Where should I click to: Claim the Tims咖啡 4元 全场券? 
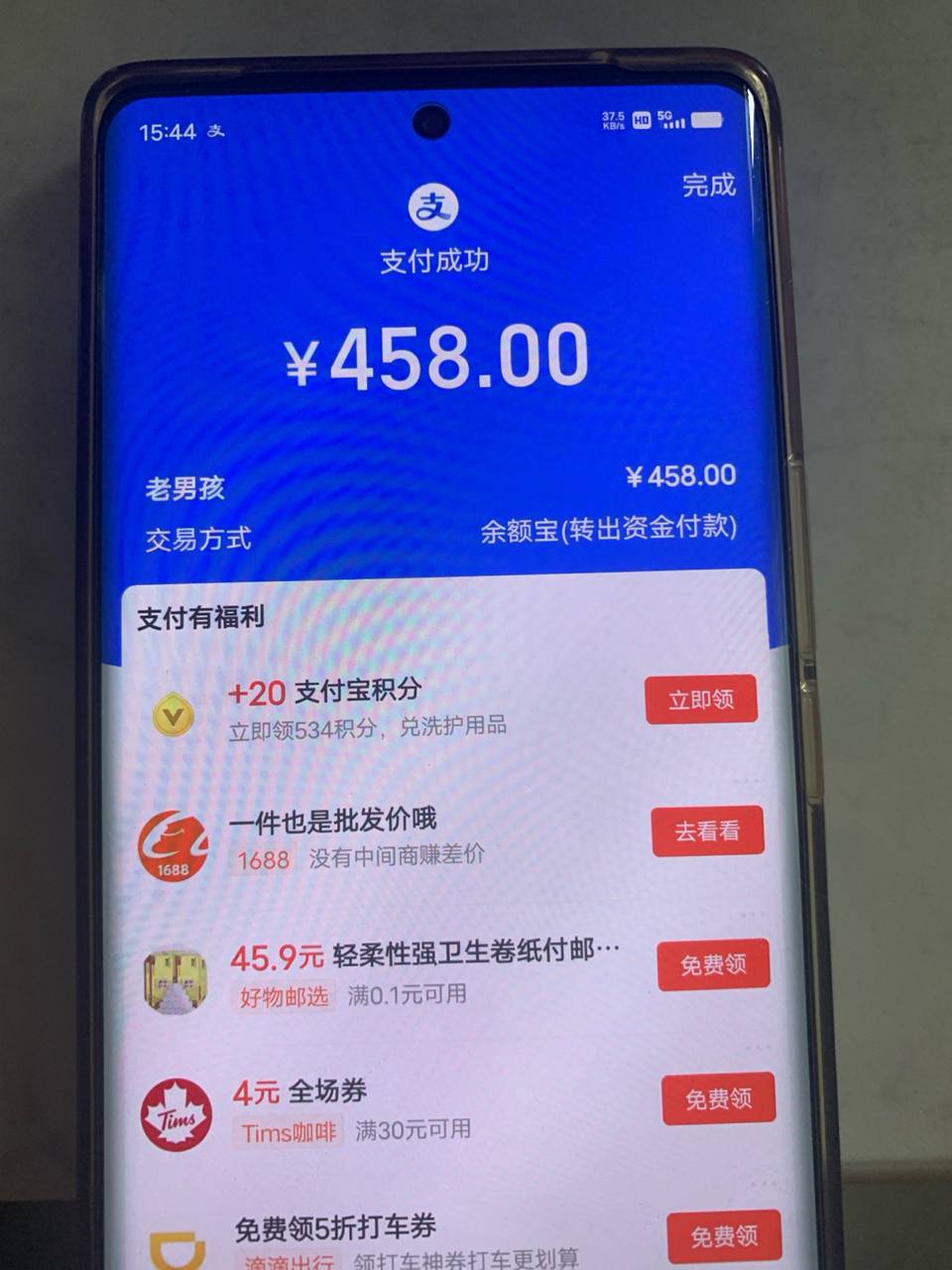coord(718,1098)
